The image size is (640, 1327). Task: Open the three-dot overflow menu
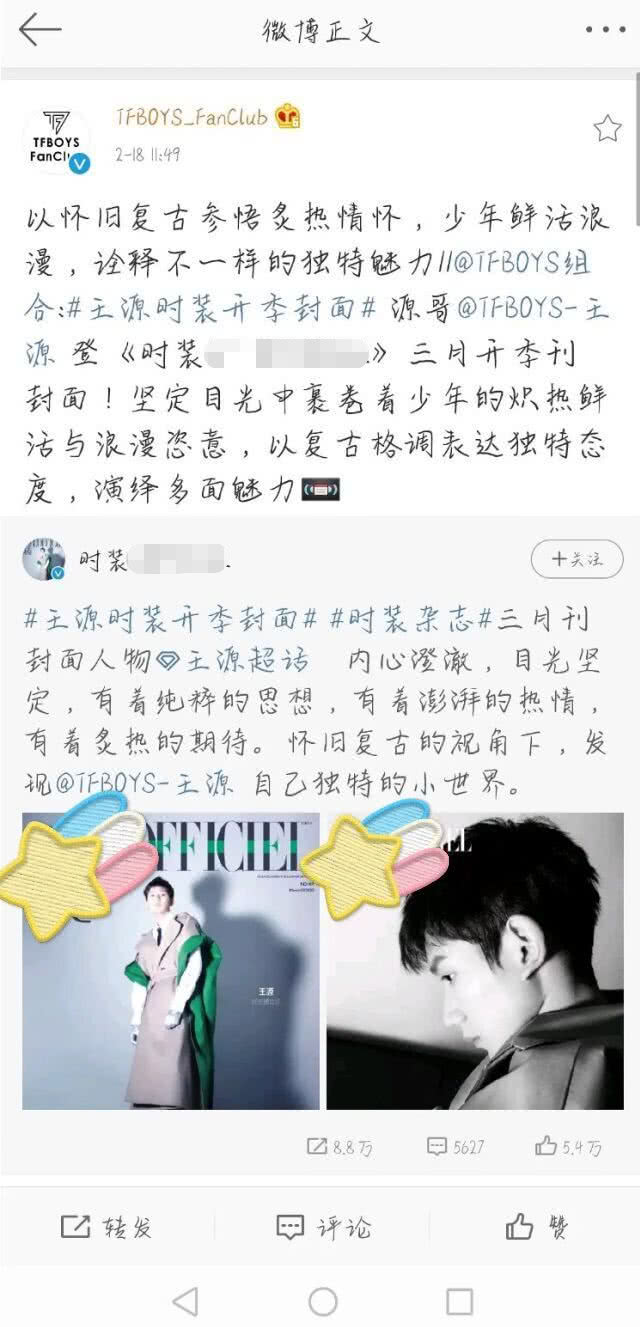click(x=603, y=30)
